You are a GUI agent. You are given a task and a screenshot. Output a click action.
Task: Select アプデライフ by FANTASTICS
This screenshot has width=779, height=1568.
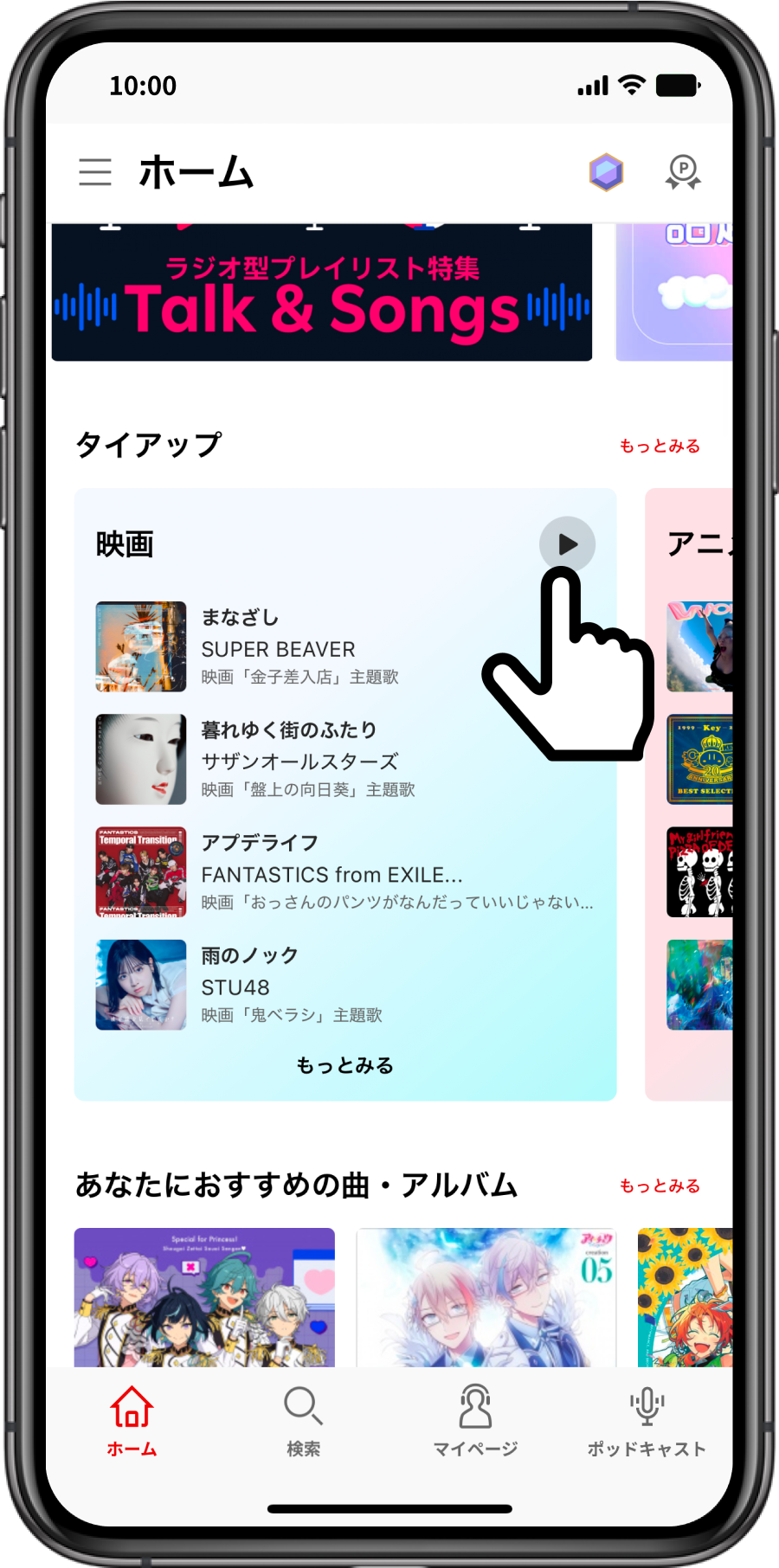pyautogui.click(x=294, y=871)
